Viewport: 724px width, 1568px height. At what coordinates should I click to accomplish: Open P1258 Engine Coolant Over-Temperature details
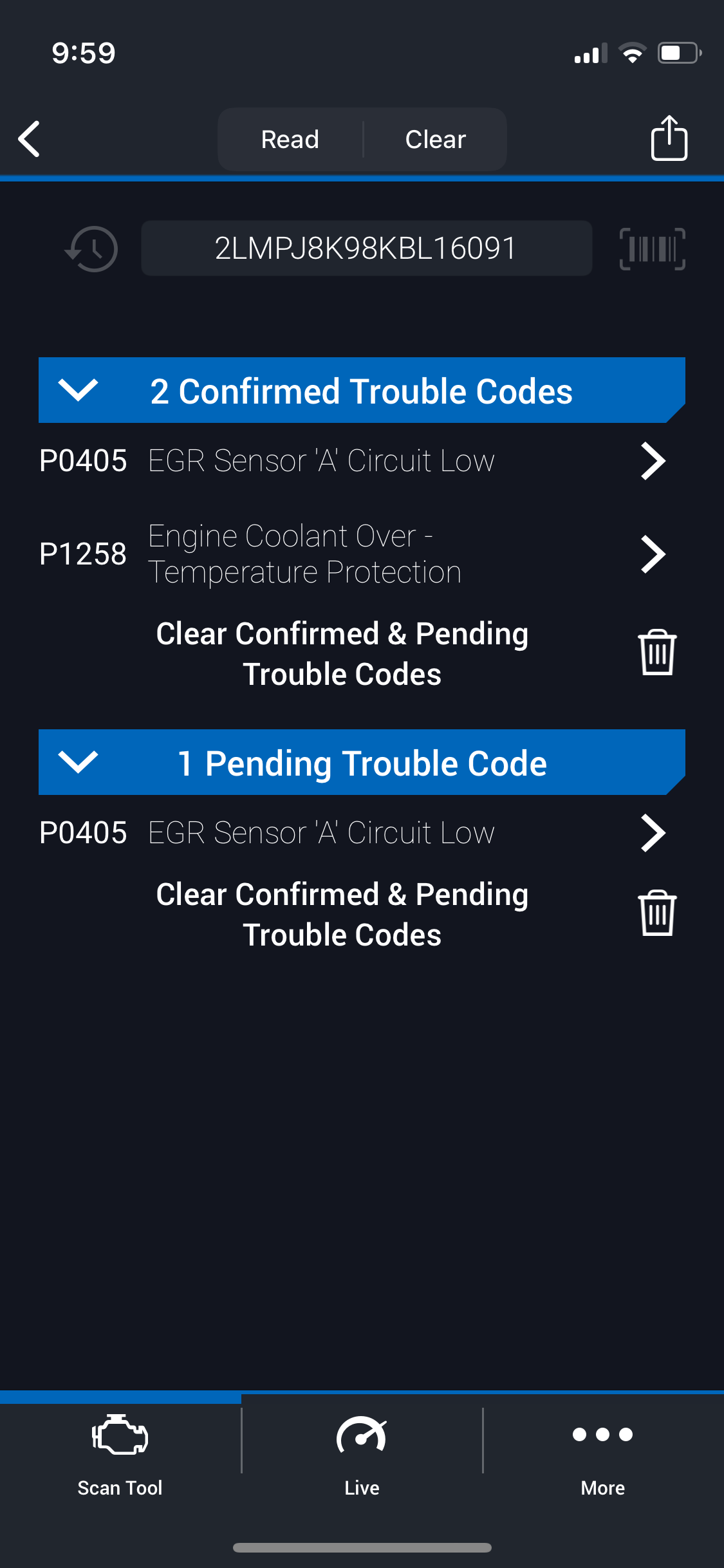coord(353,554)
